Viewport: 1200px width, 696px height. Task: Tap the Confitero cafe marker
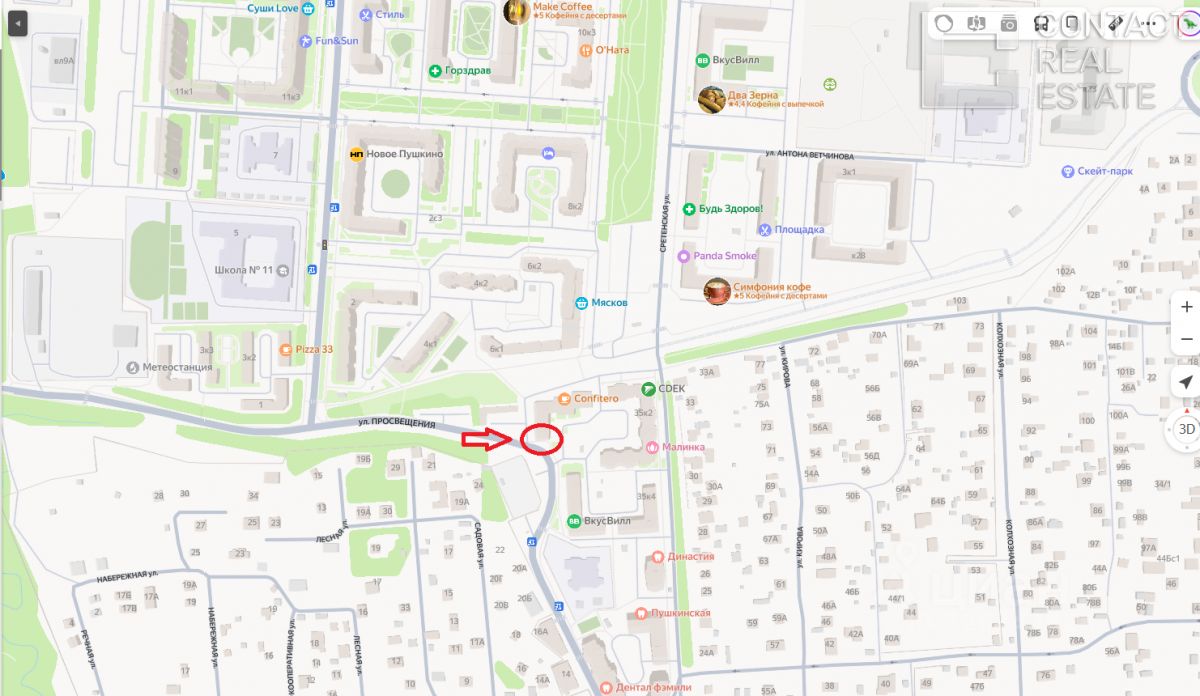(564, 399)
